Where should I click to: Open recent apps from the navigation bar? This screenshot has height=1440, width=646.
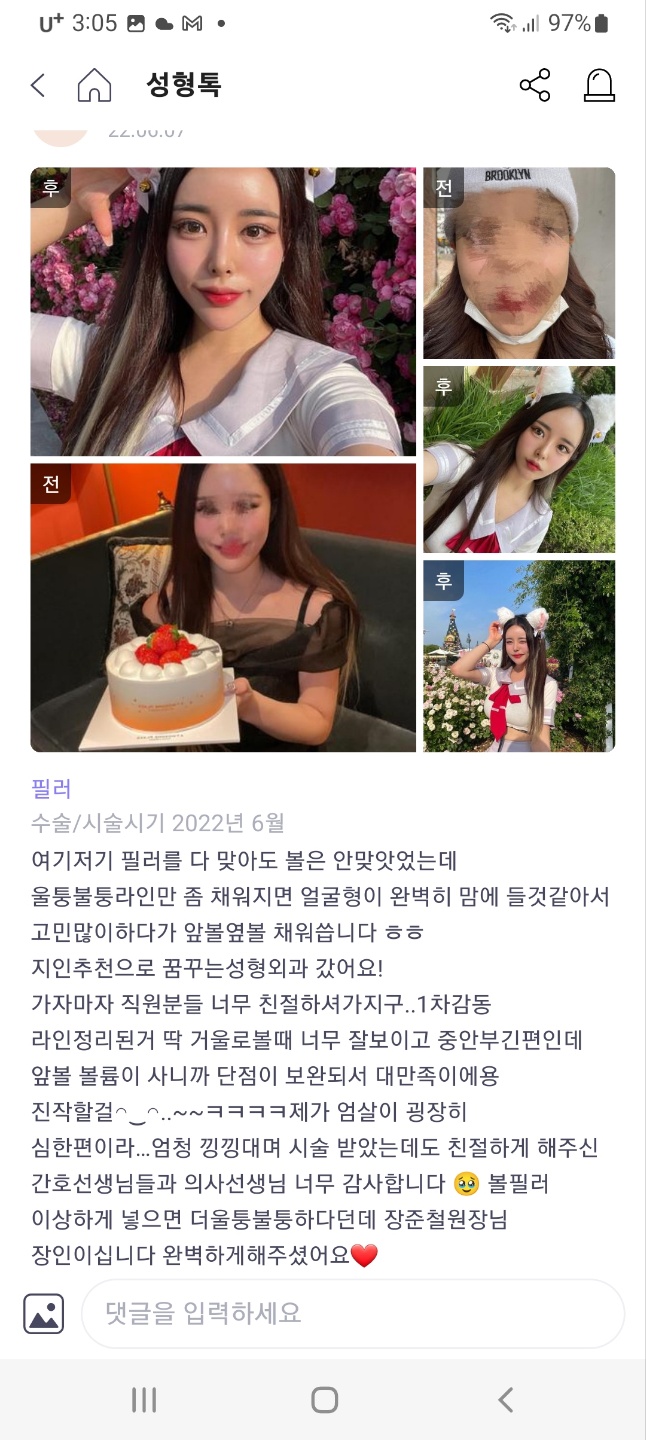[x=144, y=1400]
